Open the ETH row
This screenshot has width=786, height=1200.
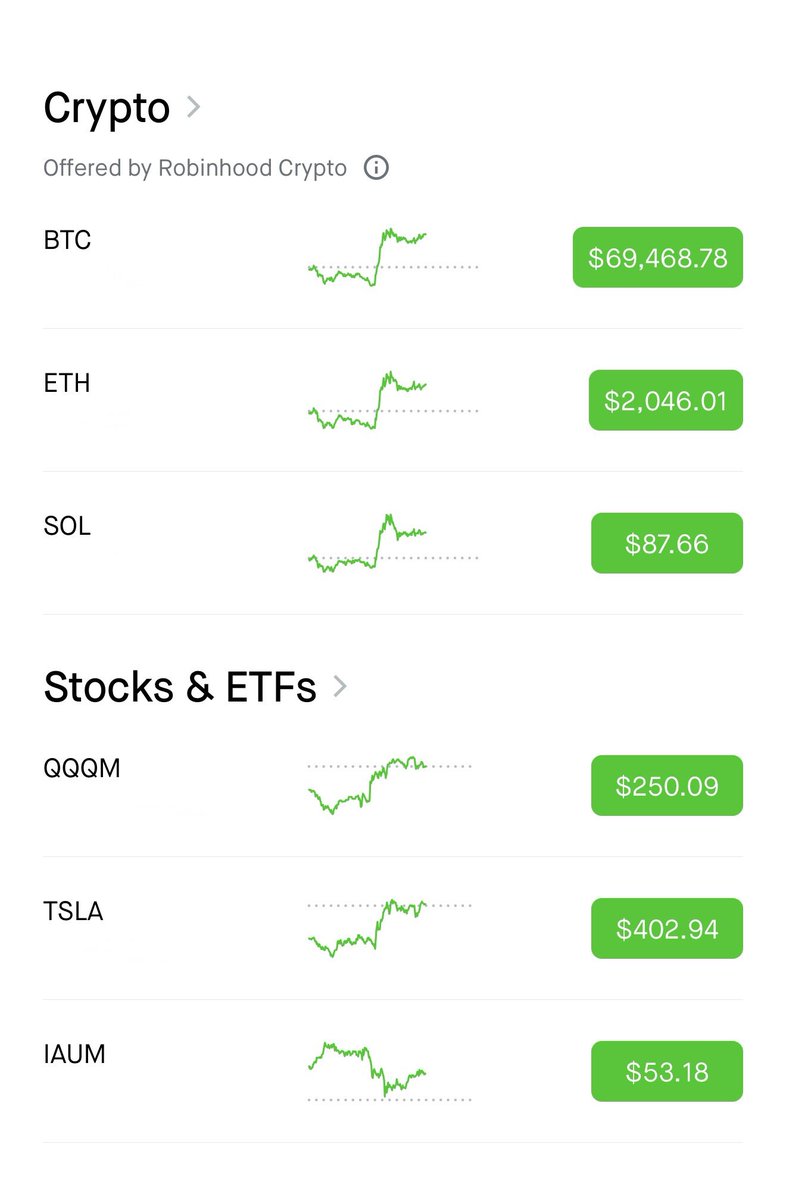67,384
